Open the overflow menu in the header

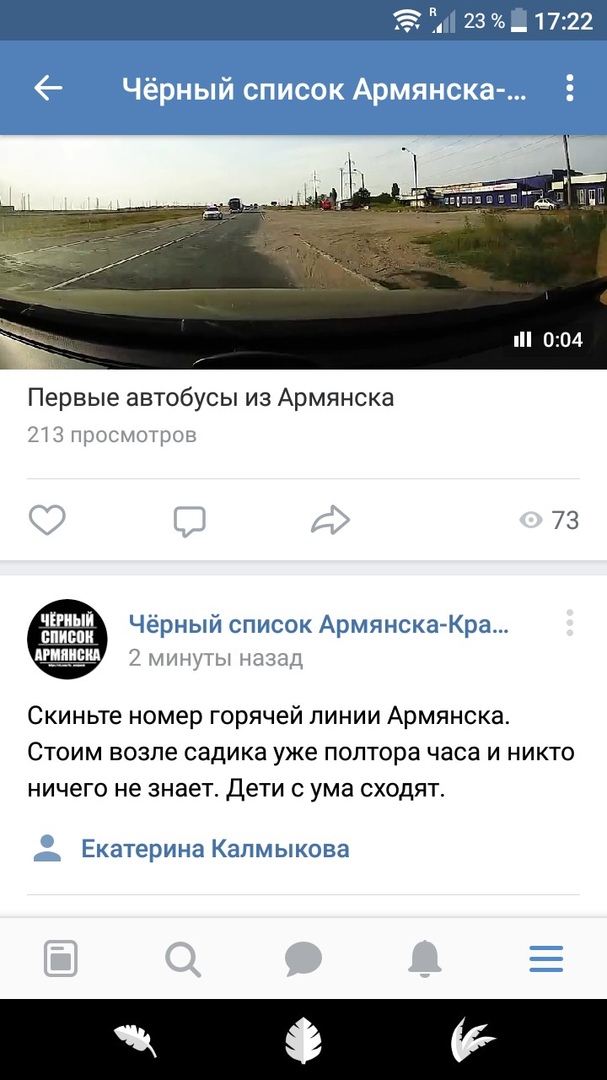coord(569,88)
